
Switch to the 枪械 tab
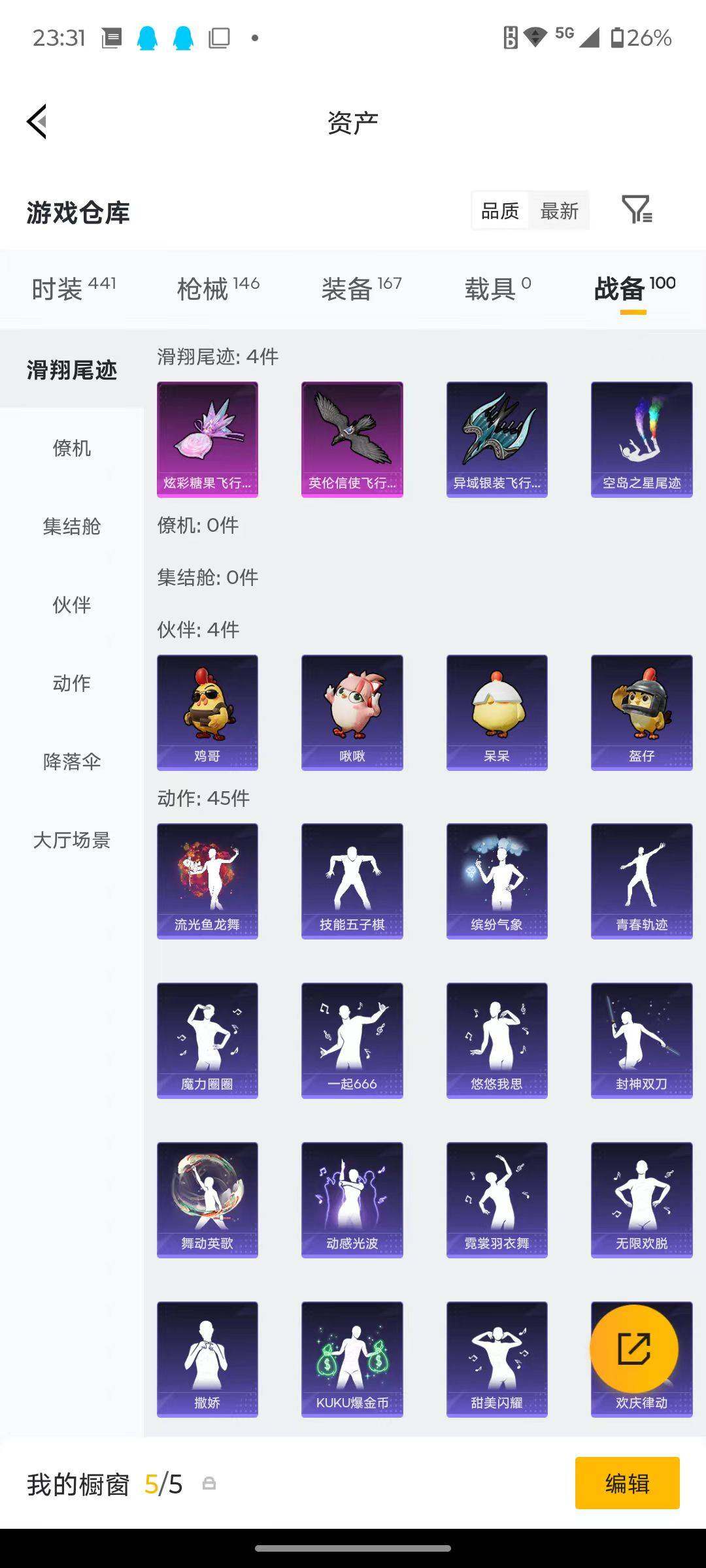pos(203,286)
